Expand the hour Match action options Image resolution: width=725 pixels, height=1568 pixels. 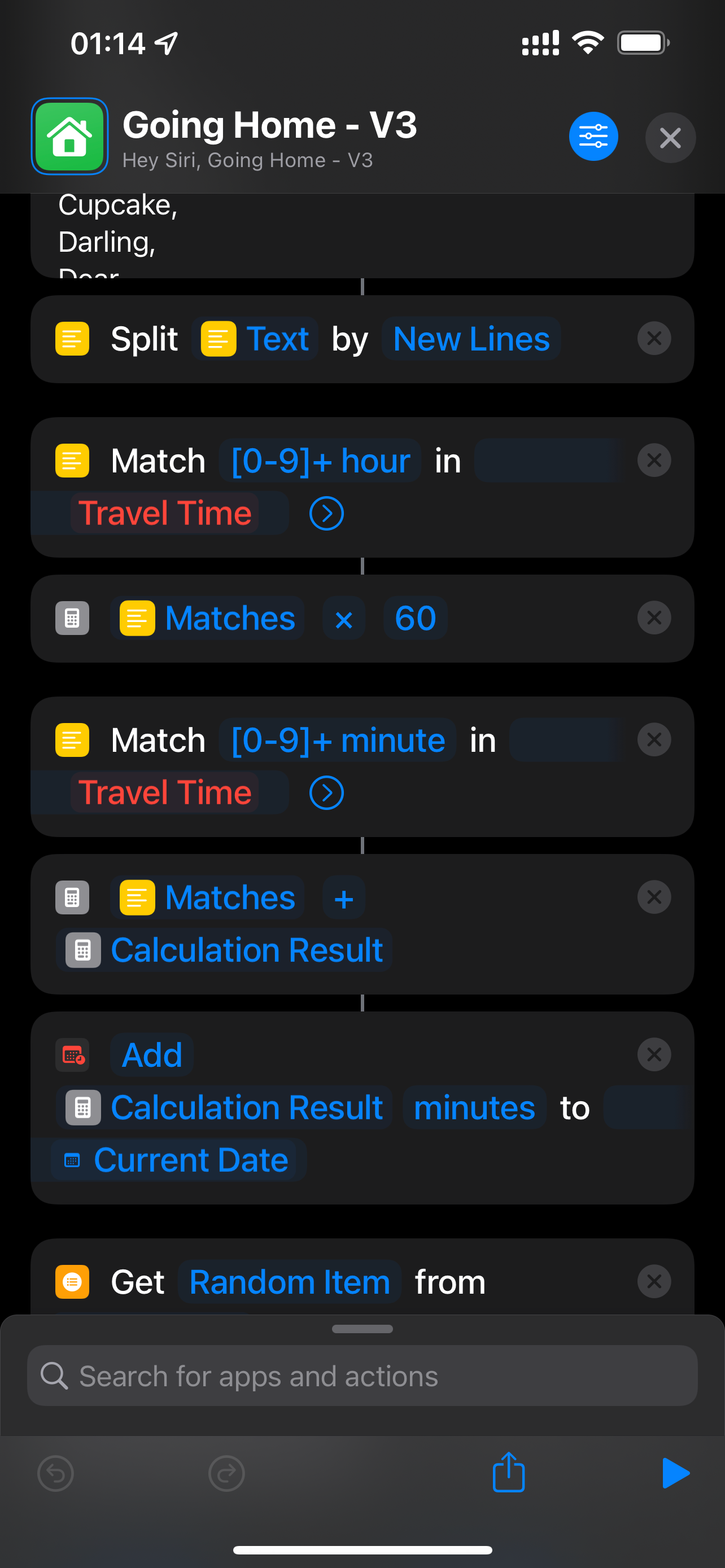click(326, 514)
